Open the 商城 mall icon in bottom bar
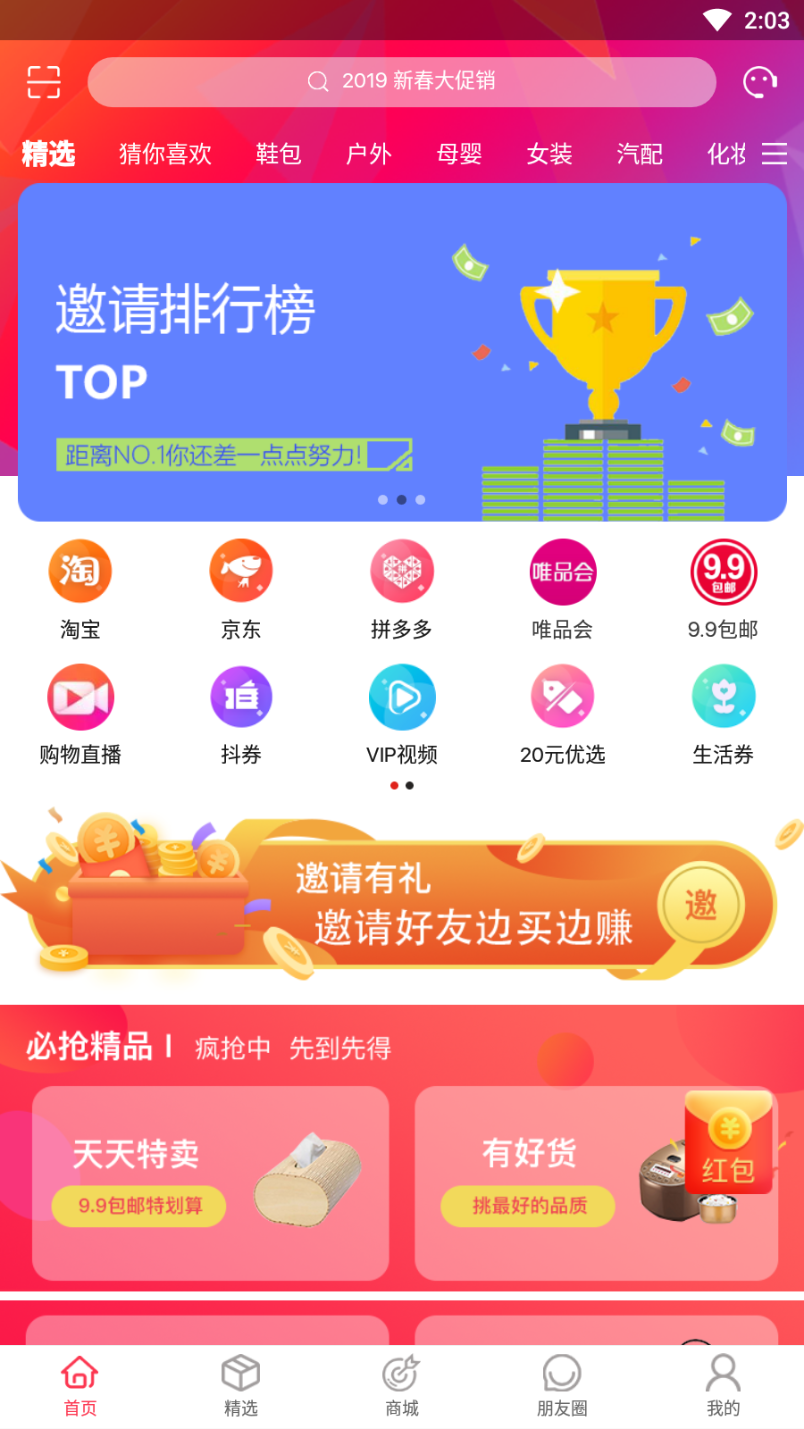Viewport: 804px width, 1429px height. pyautogui.click(x=402, y=1385)
